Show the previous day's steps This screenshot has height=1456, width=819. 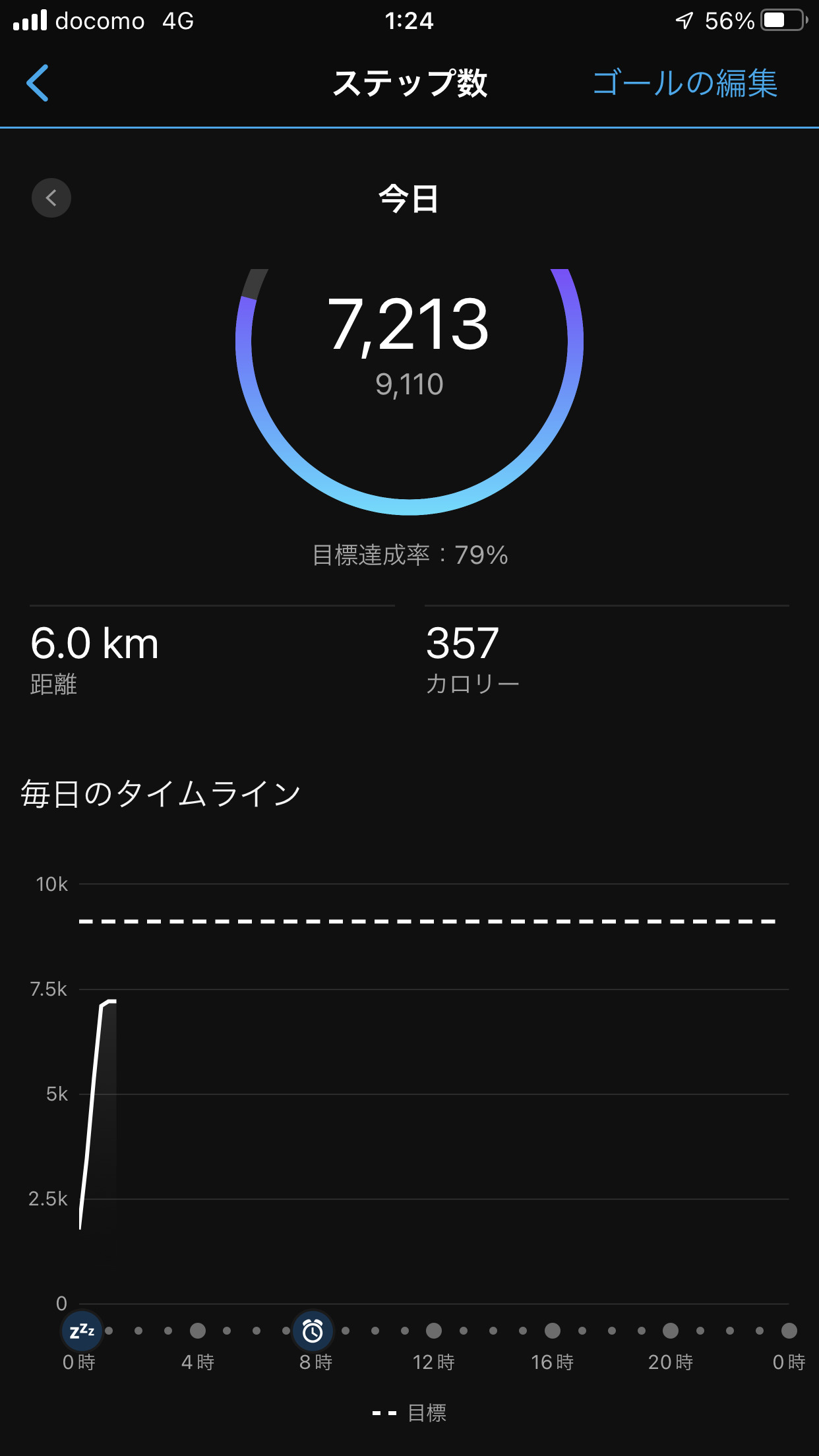(51, 198)
